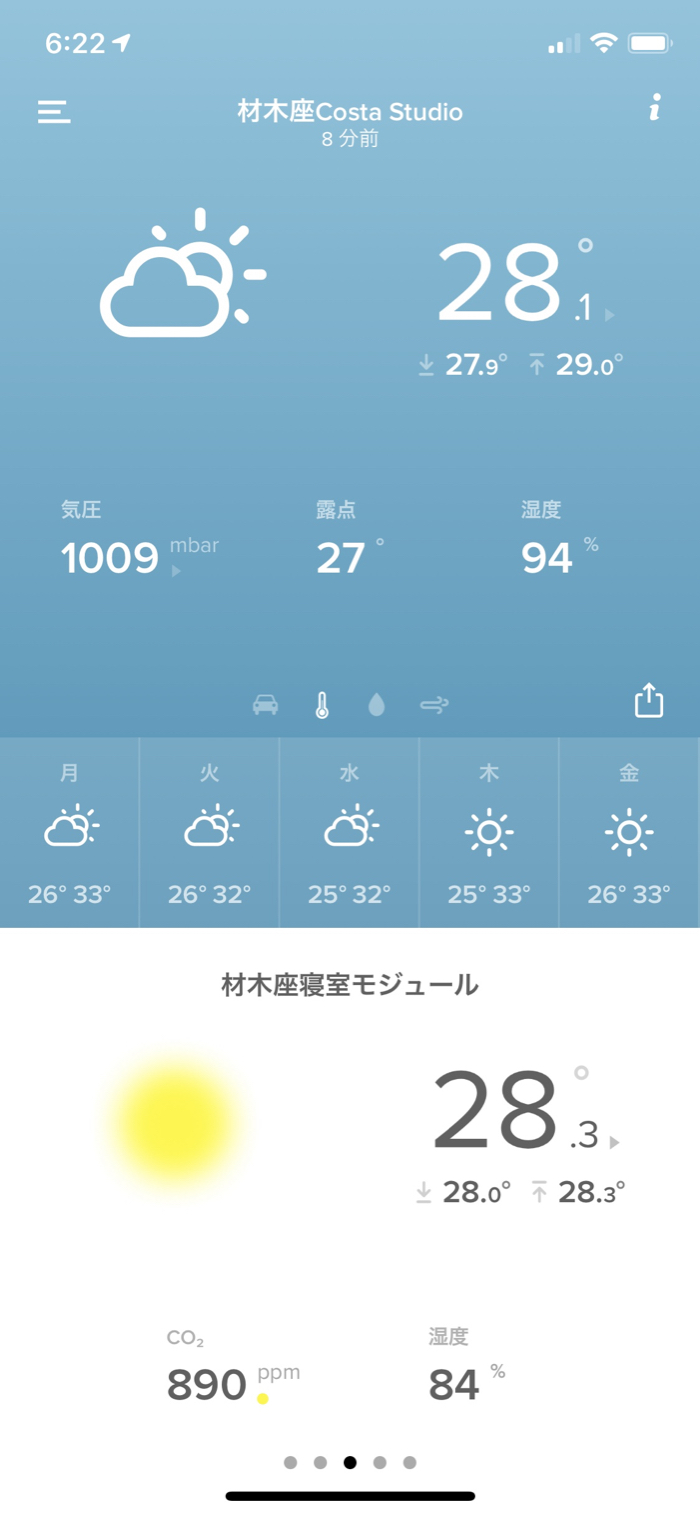Screen dimensions: 700x1516
Task: Open the station info icon
Action: [x=654, y=108]
